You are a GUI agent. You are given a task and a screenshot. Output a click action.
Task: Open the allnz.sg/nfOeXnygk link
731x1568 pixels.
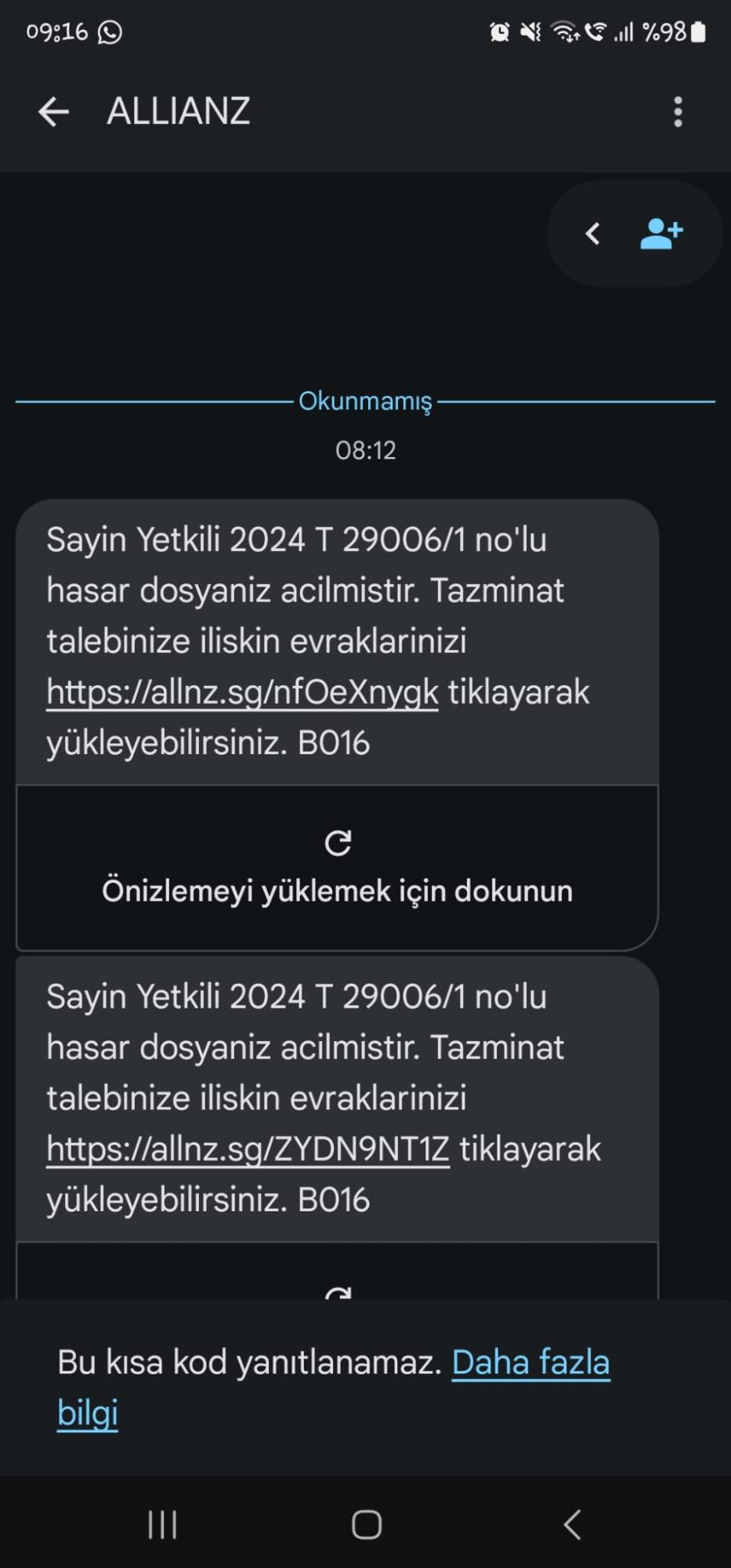[x=241, y=691]
